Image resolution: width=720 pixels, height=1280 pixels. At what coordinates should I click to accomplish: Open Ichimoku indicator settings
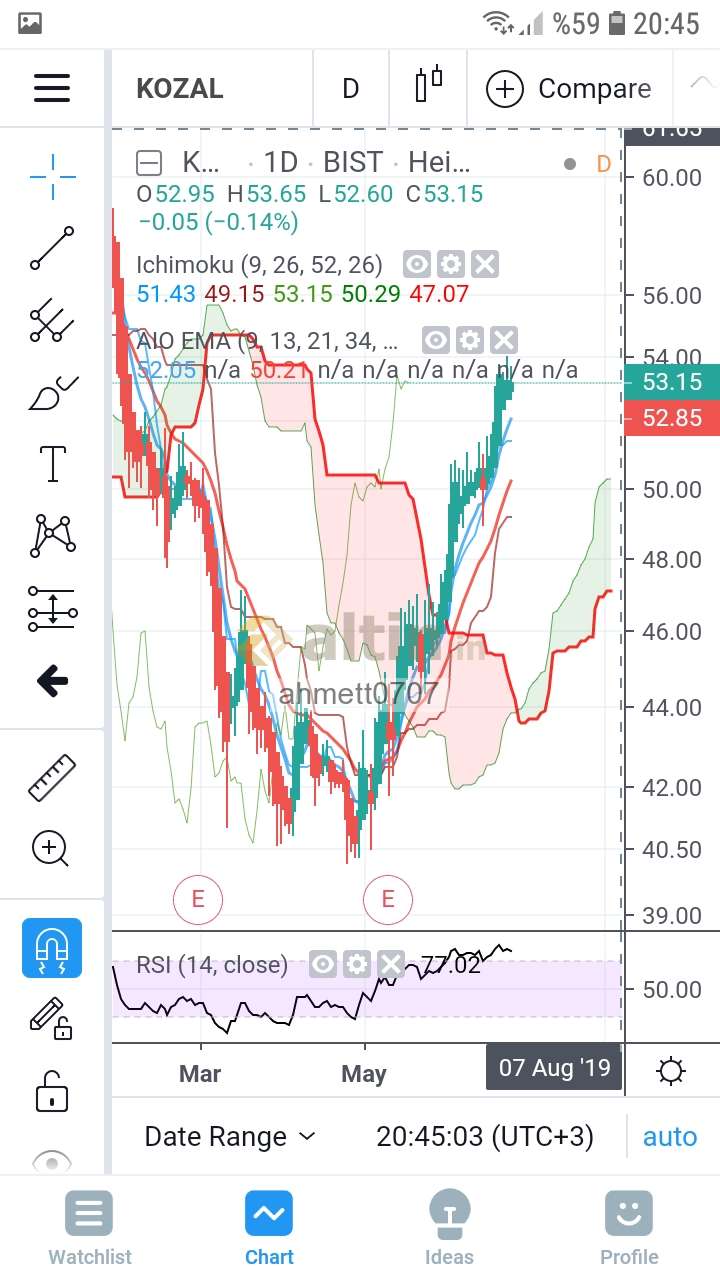coord(451,265)
